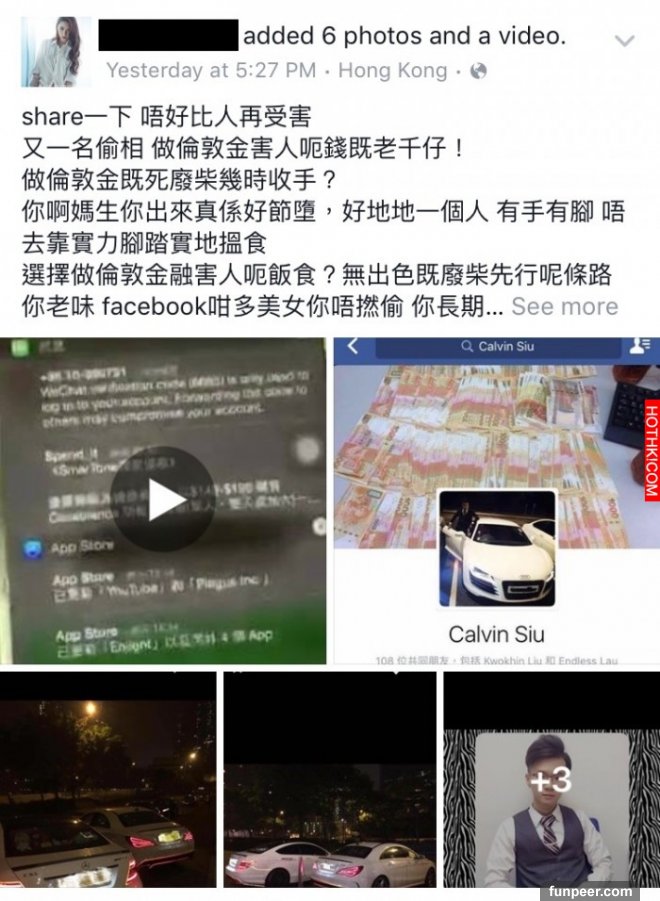
Task: Open the Hong Kong location link
Action: pyautogui.click(x=392, y=71)
